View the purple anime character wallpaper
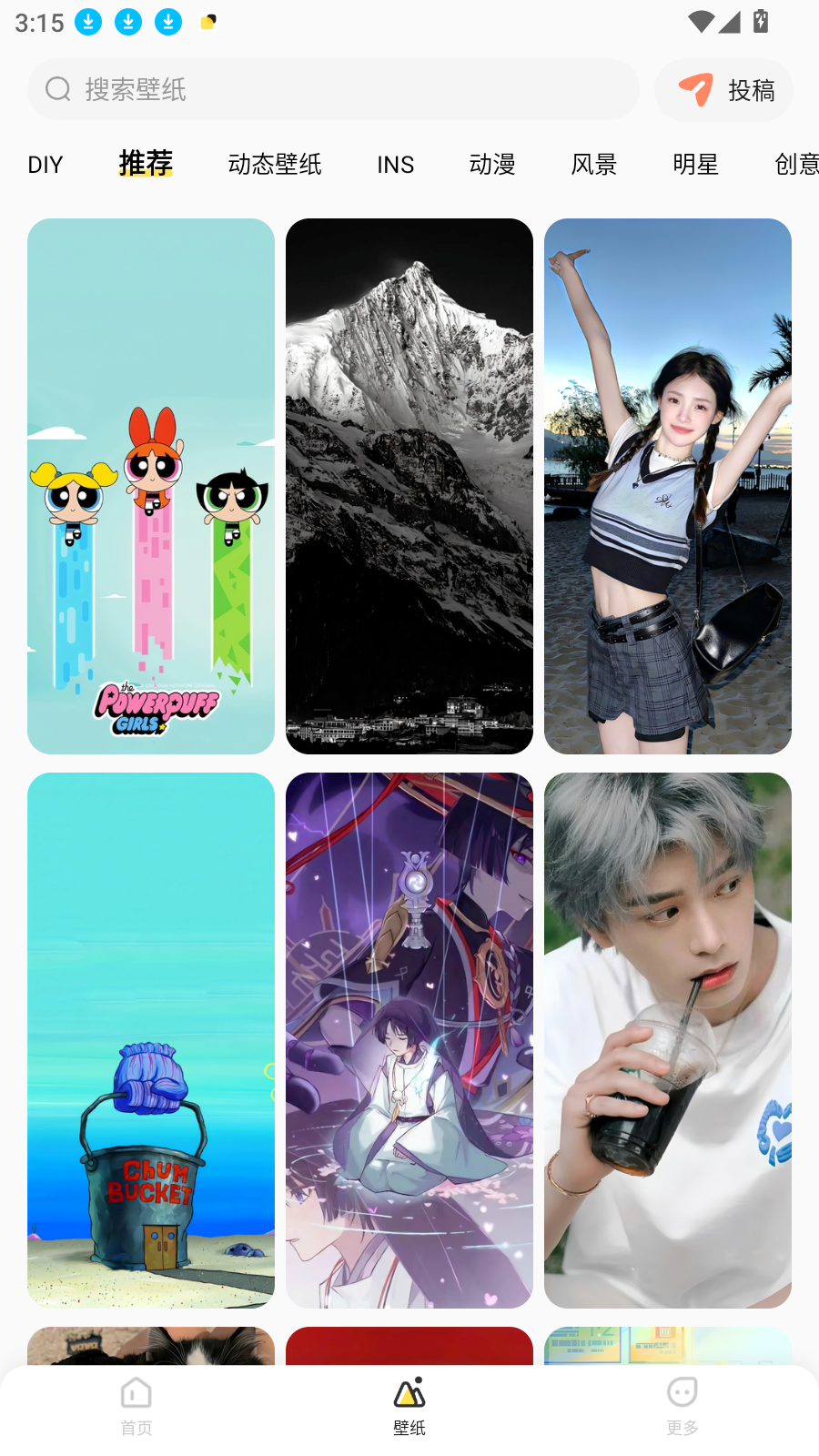 pos(409,1040)
